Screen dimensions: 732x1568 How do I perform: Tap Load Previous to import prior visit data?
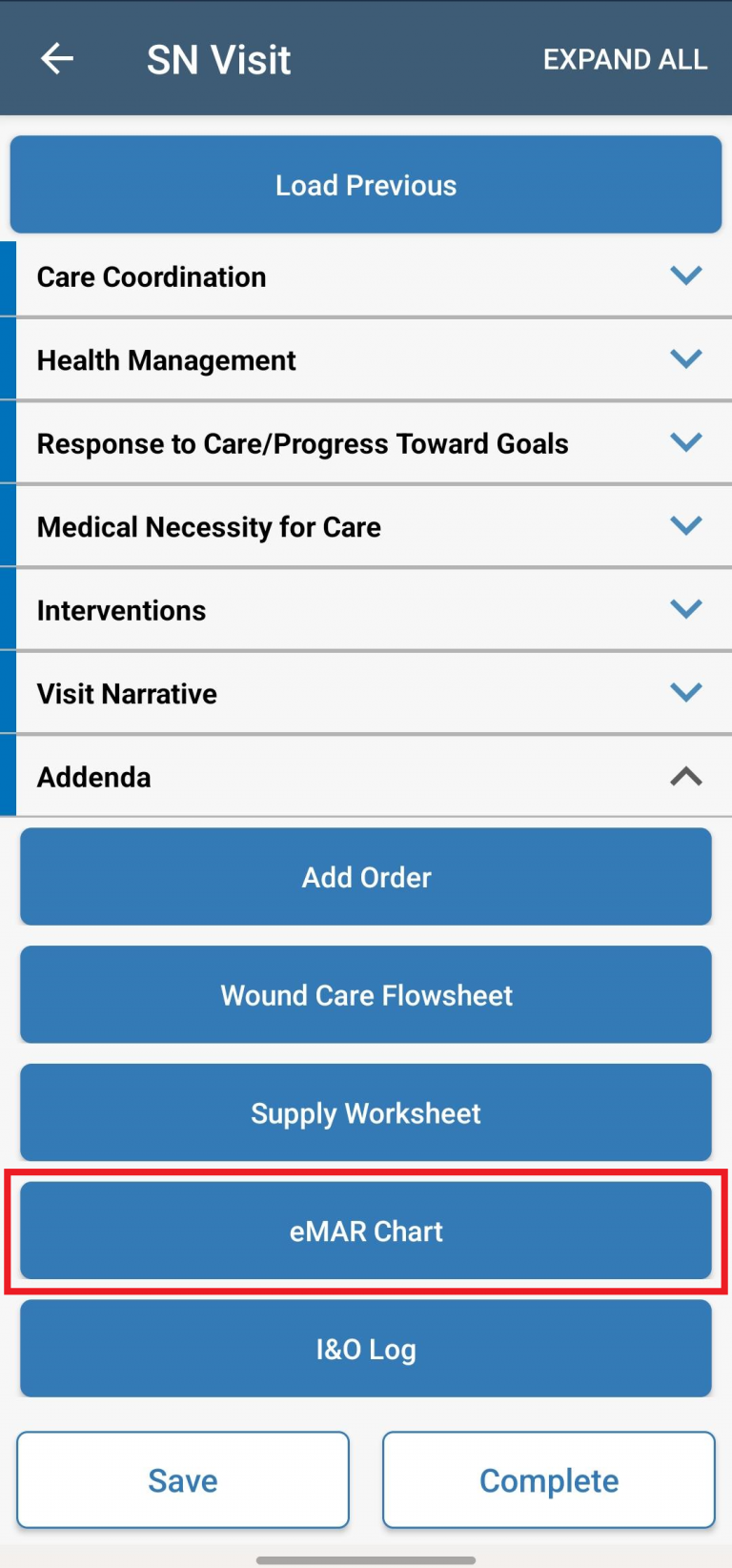366,185
